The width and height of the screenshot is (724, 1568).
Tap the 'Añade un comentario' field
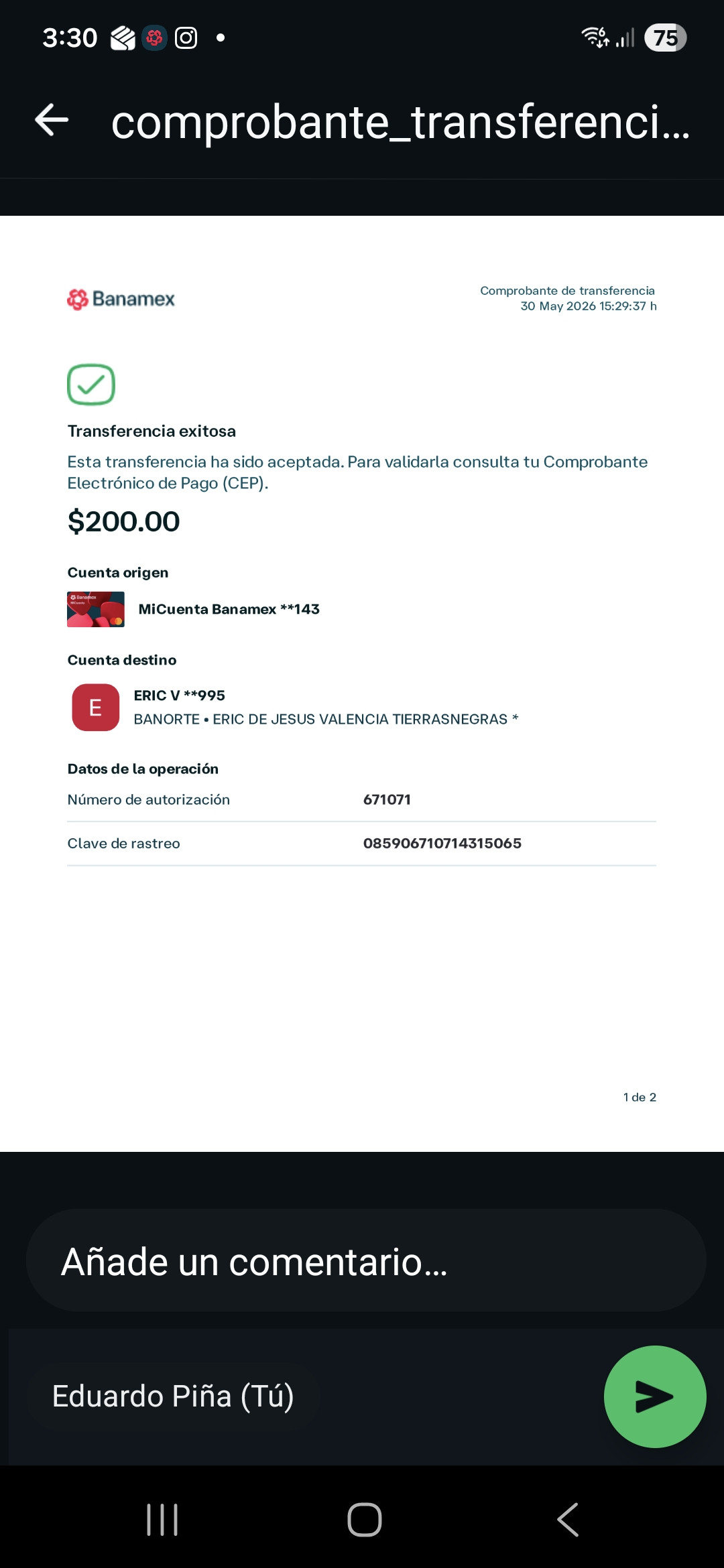pyautogui.click(x=366, y=1260)
